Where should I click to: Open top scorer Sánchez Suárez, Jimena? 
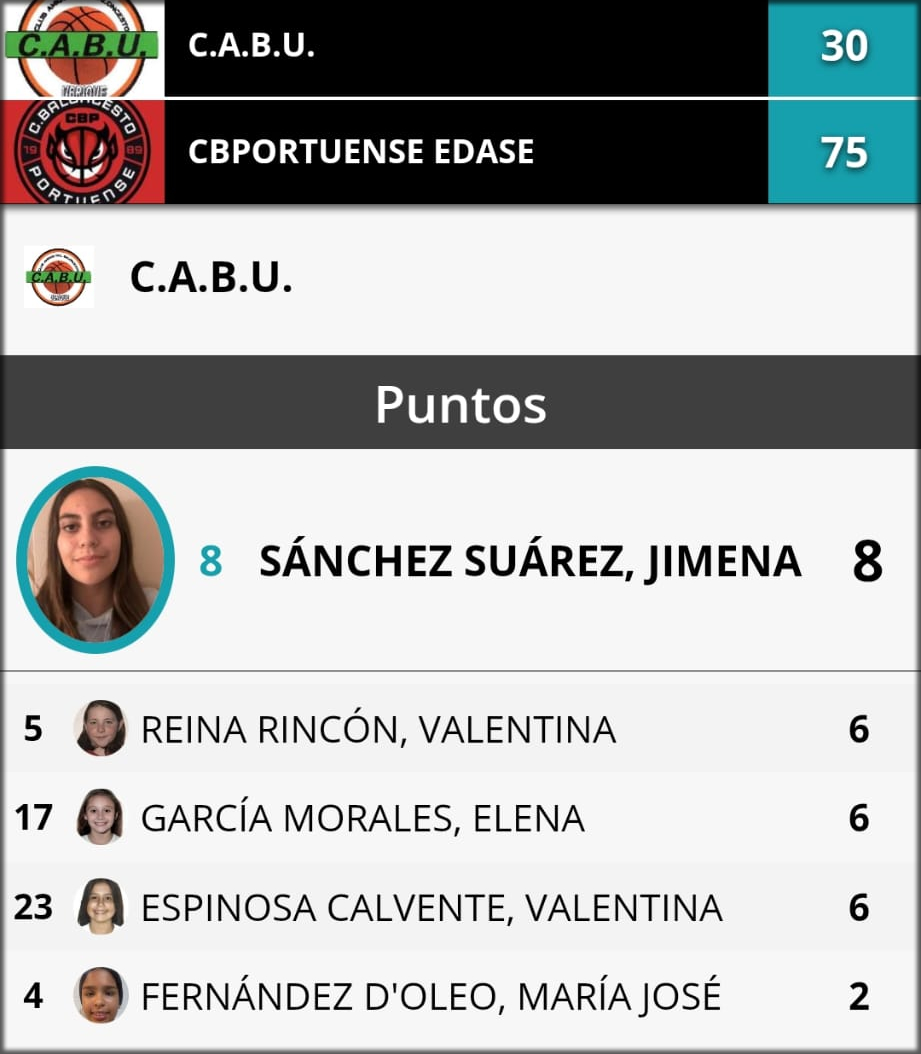(x=529, y=561)
